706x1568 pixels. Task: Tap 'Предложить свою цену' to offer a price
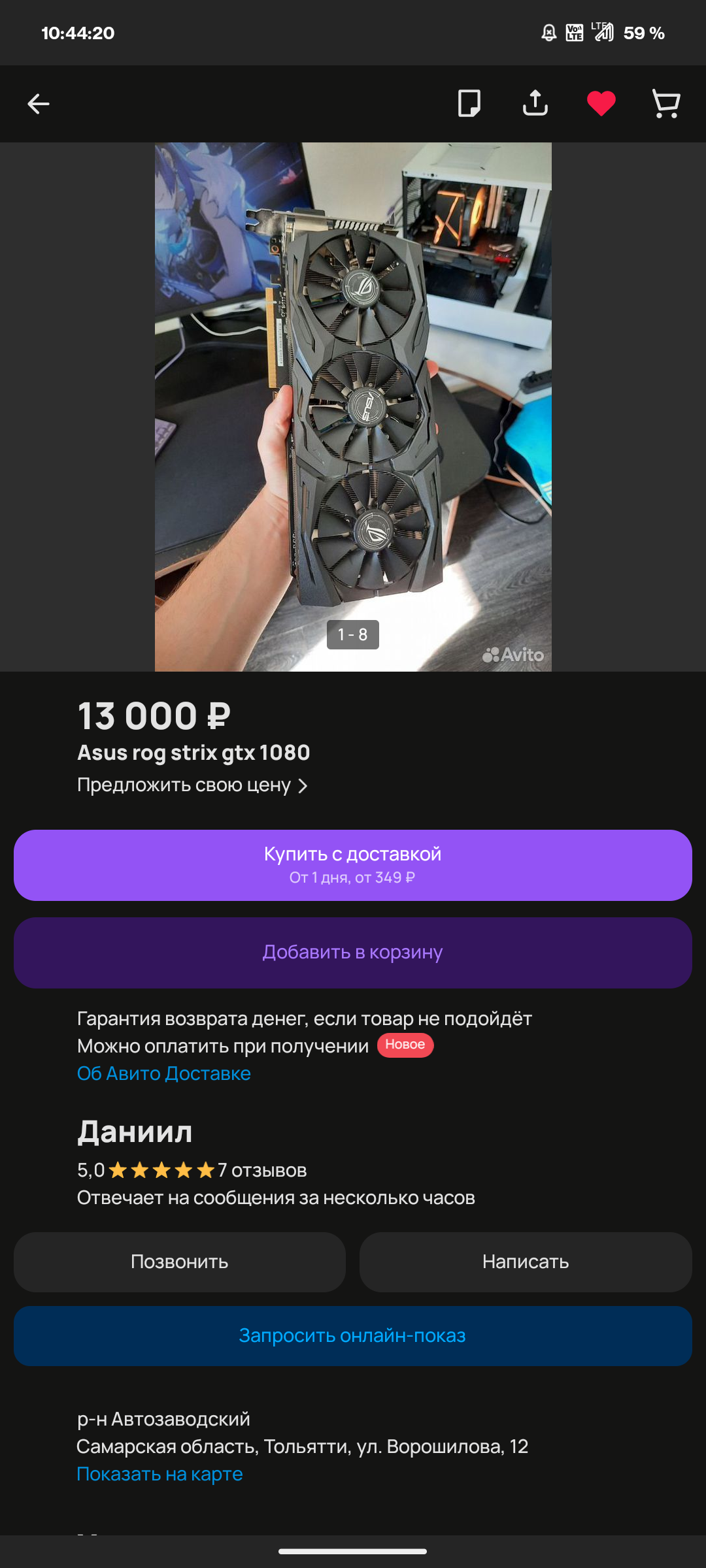192,785
